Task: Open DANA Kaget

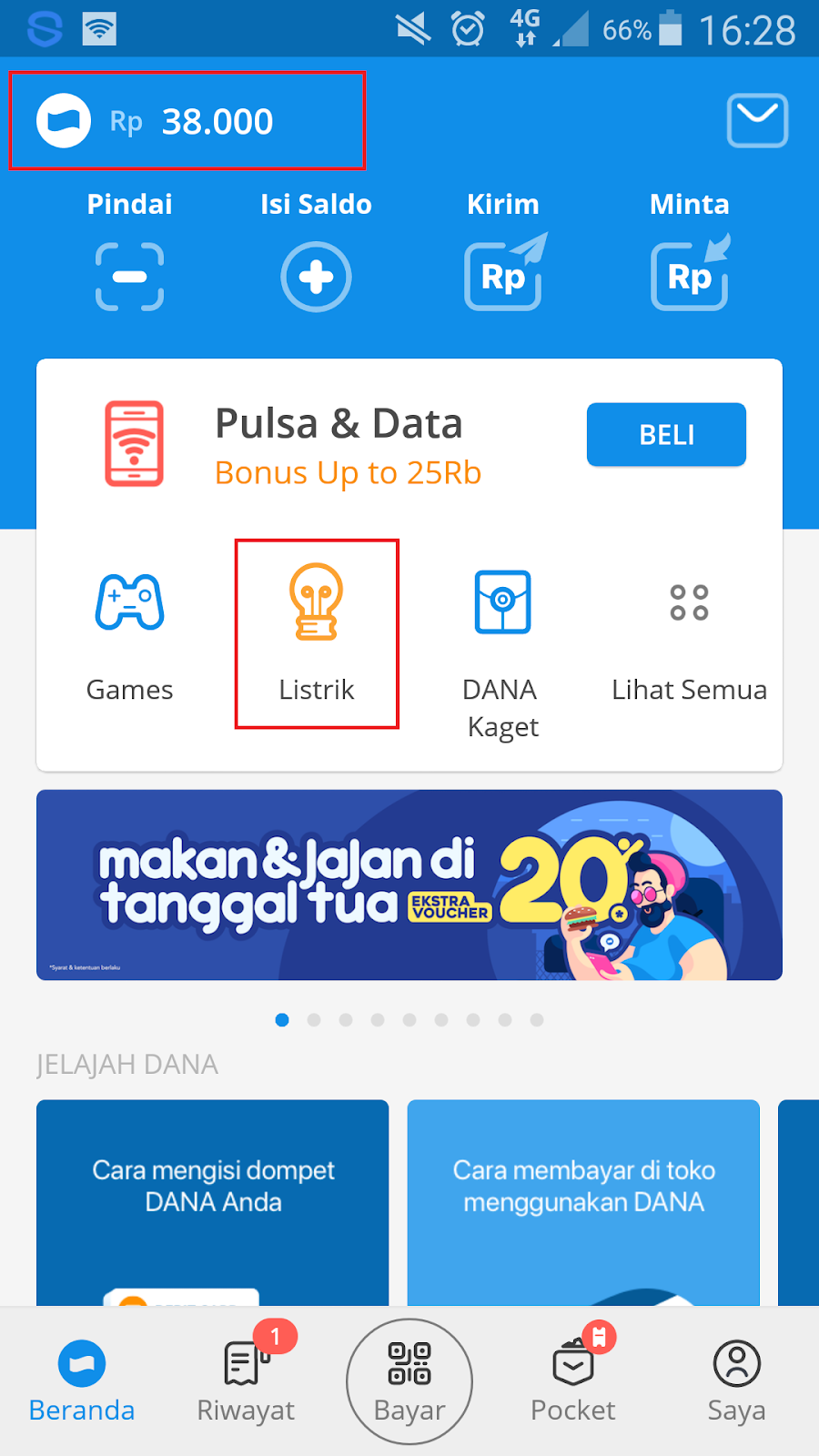Action: click(502, 646)
